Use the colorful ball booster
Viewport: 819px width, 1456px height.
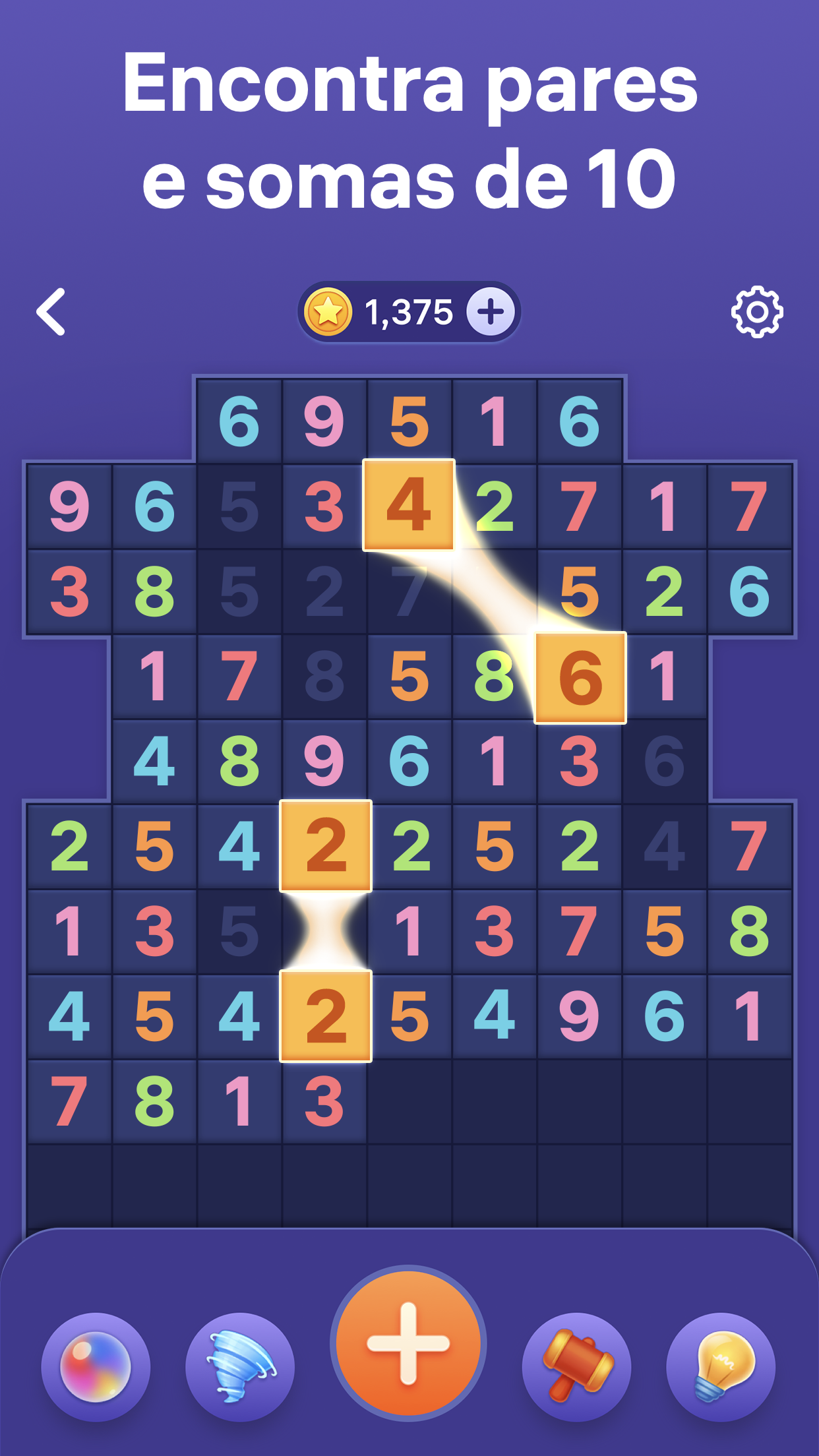click(96, 1367)
